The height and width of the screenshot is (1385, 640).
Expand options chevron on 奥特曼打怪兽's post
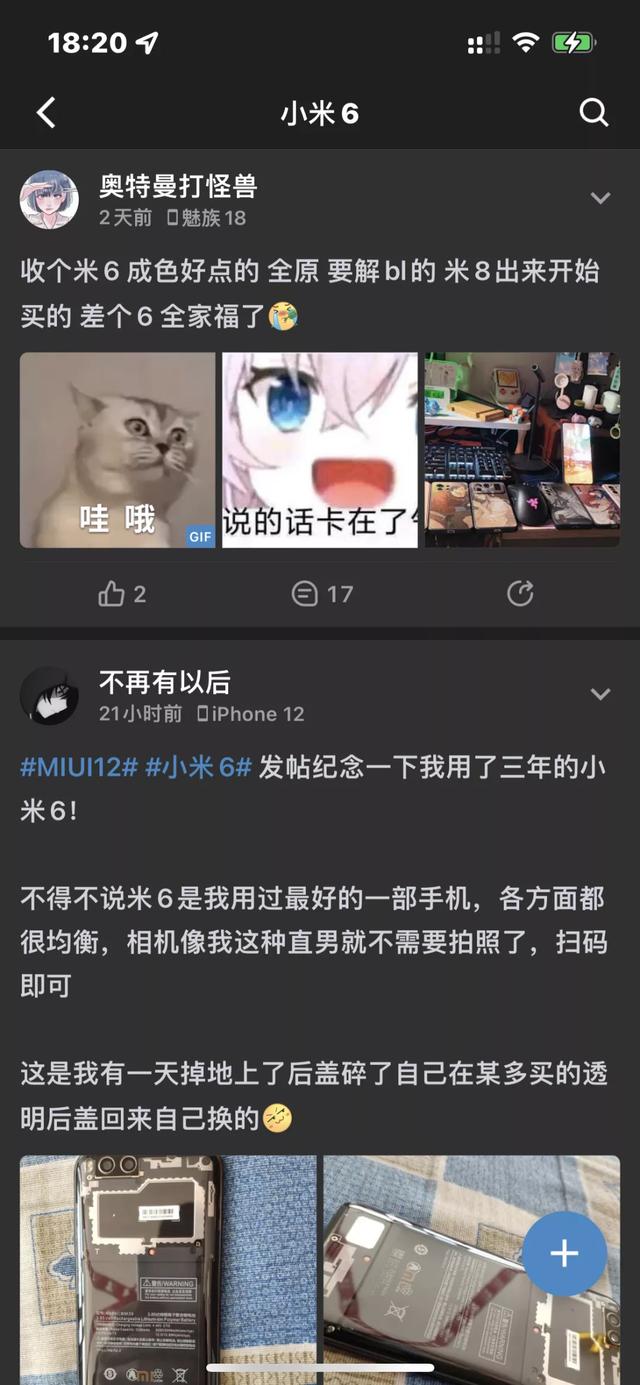coord(600,198)
